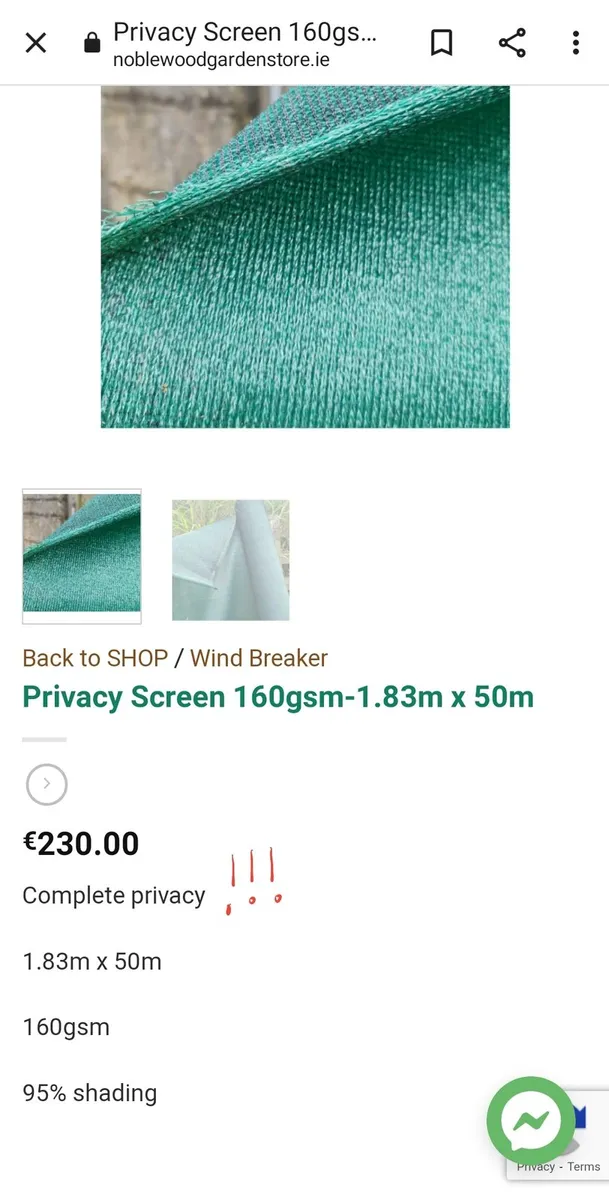Screen dimensions: 609x1200
Task: Share this page link
Action: pyautogui.click(x=512, y=43)
